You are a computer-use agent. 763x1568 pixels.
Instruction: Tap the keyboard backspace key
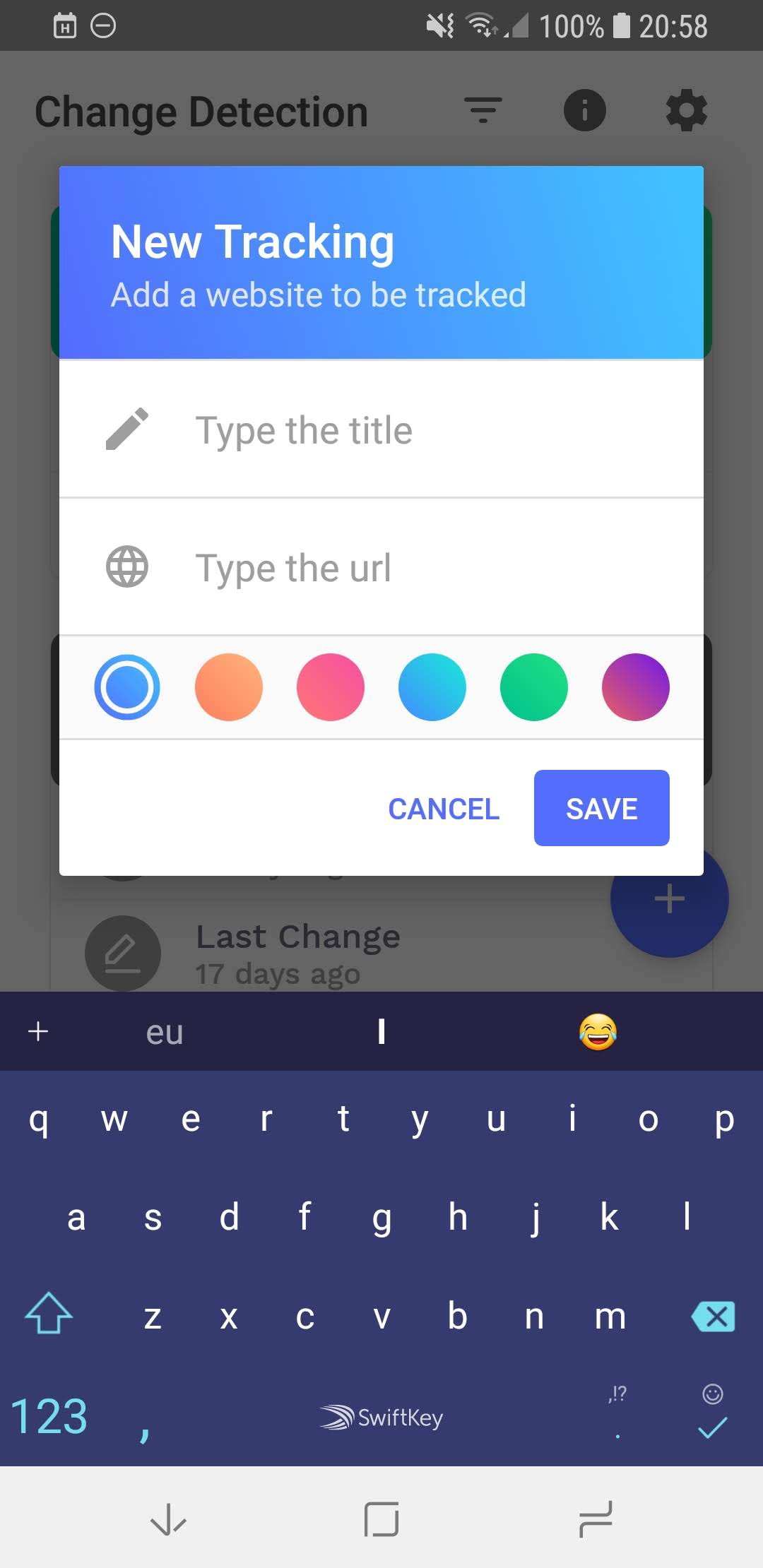click(x=714, y=1317)
